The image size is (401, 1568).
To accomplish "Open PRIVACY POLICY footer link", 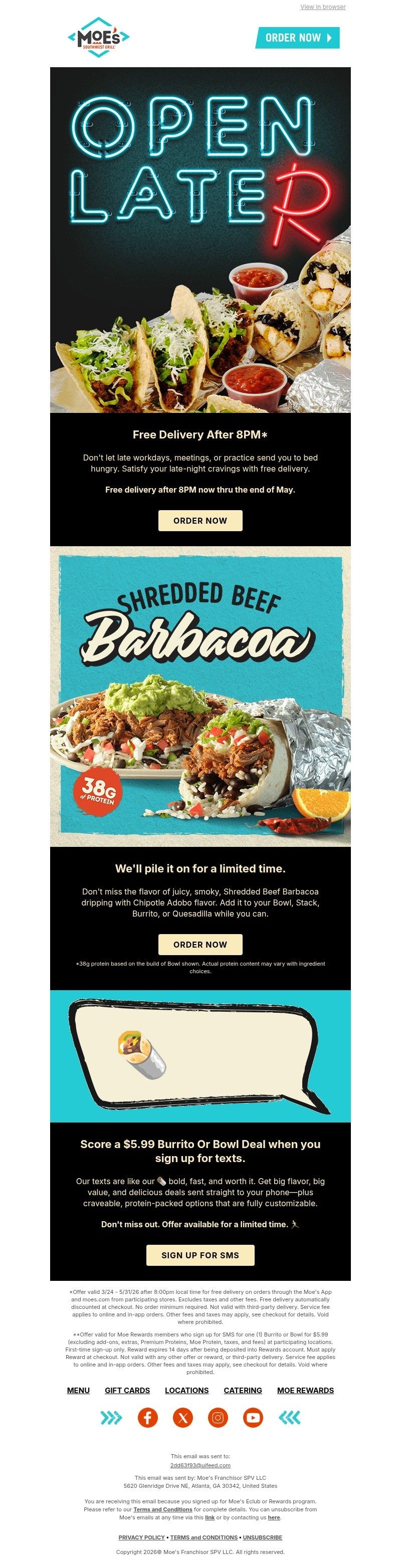I will [x=142, y=1537].
